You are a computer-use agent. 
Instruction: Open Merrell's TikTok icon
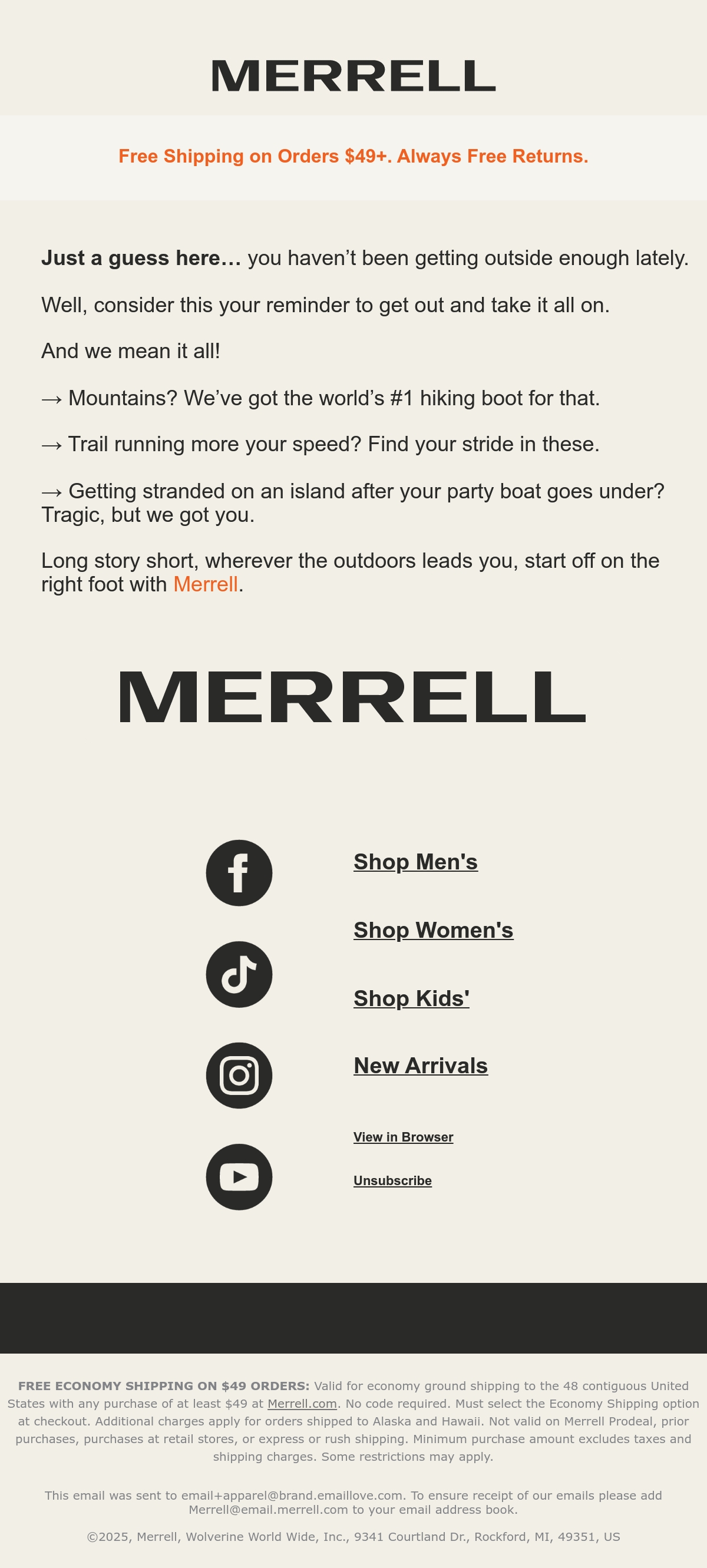tap(239, 974)
